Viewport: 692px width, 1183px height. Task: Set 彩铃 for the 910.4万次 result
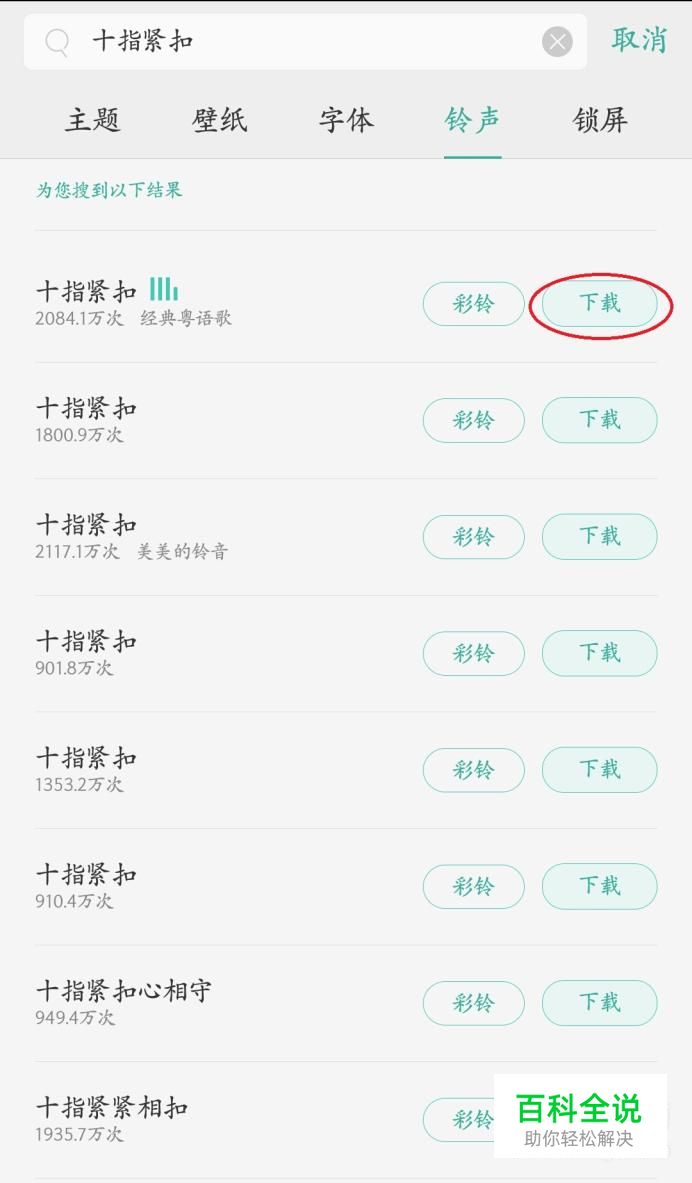pyautogui.click(x=473, y=886)
